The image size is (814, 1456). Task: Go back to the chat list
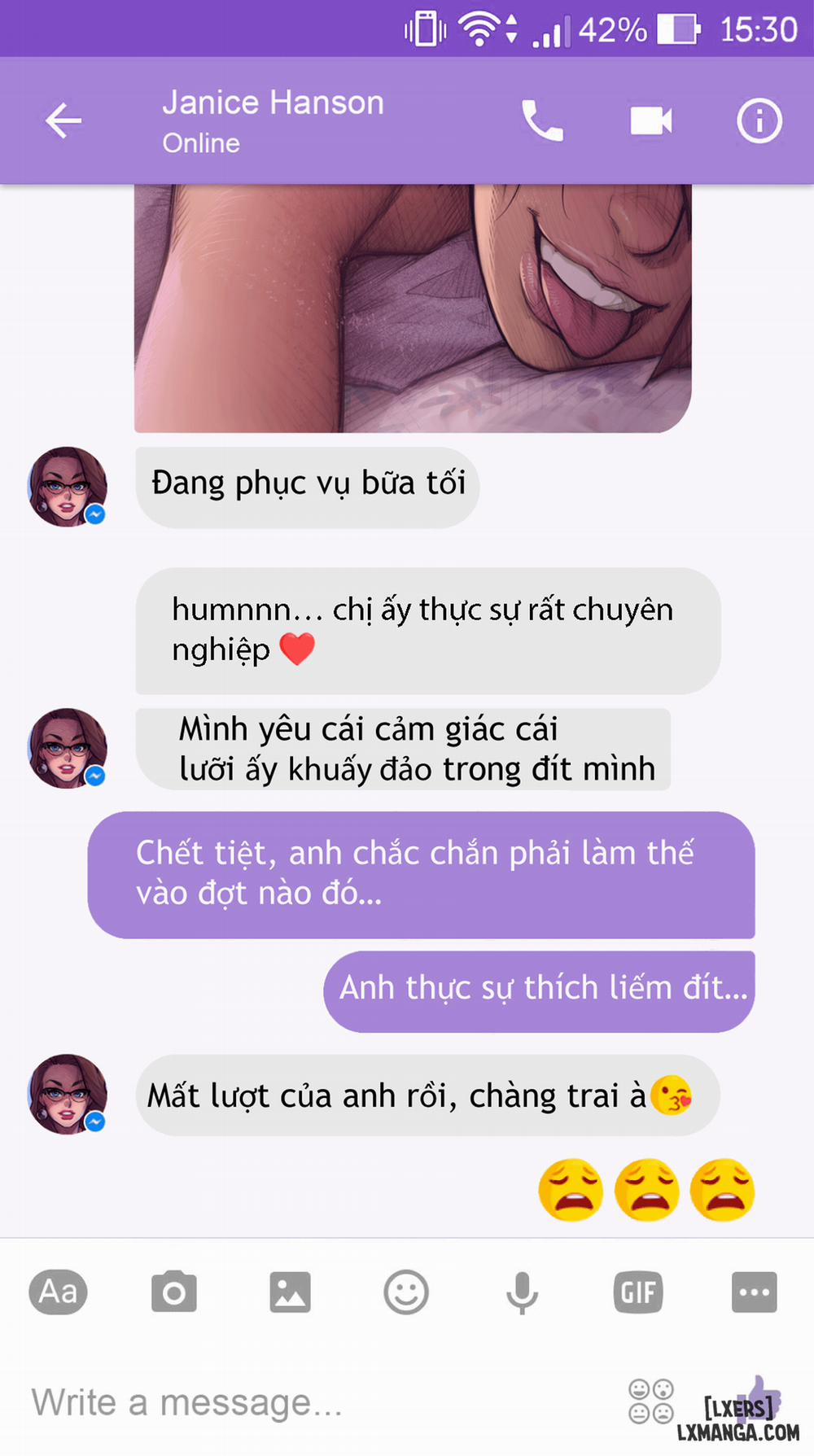pos(63,120)
